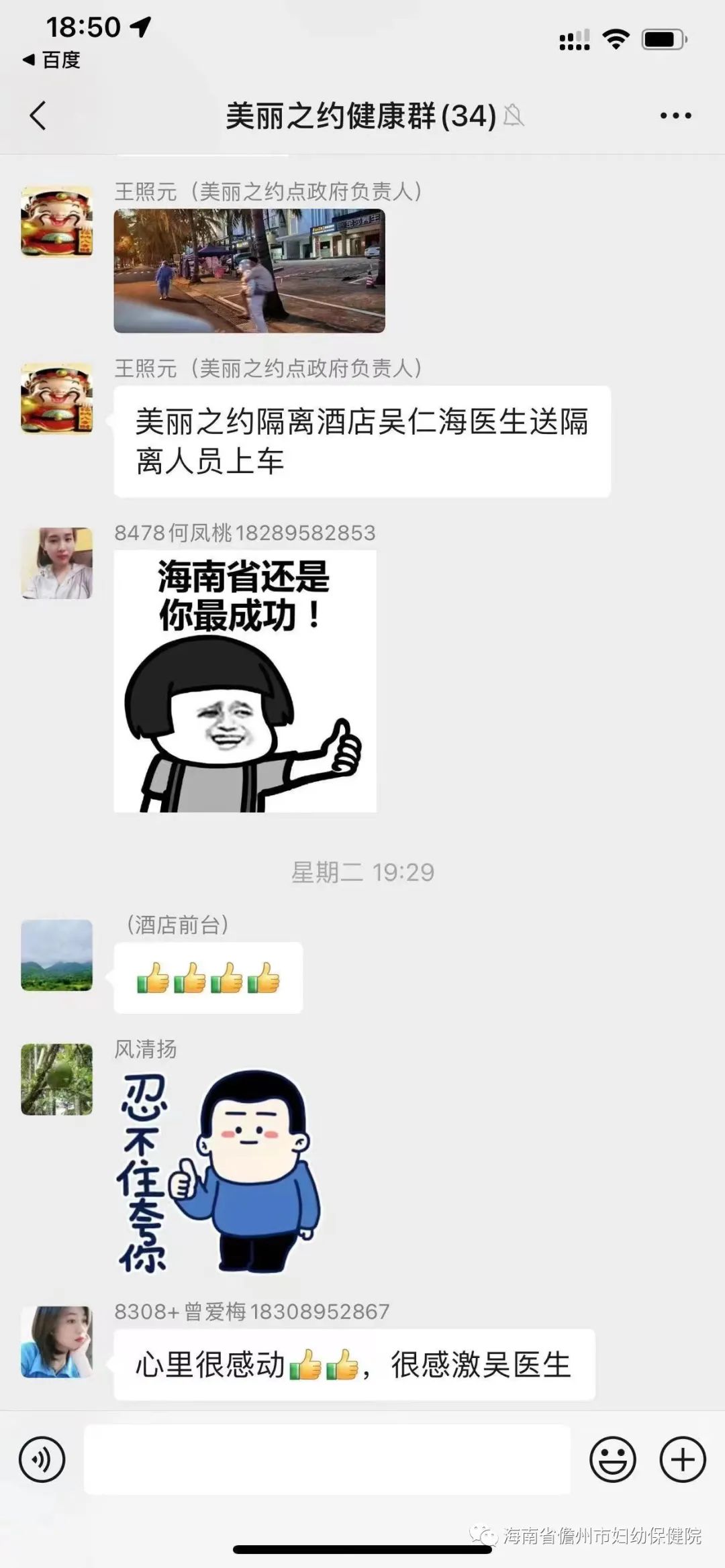Screen dimensions: 725x1568
Task: Open the emoji picker
Action: tap(612, 1459)
